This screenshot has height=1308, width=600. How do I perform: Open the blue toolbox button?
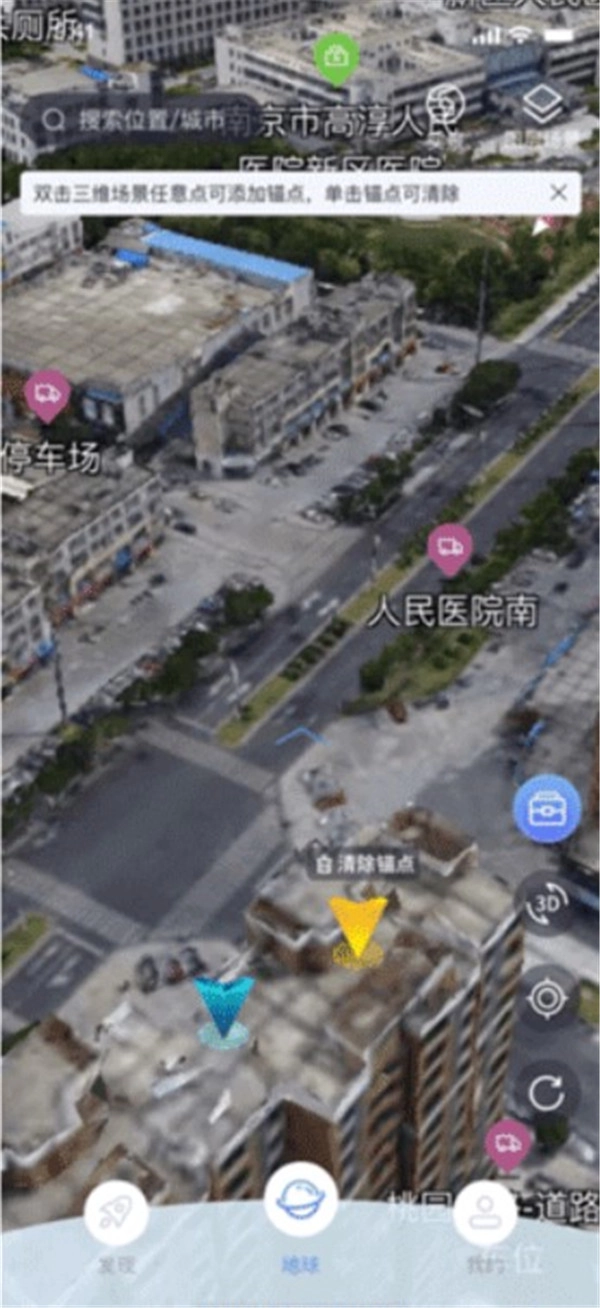(x=547, y=809)
